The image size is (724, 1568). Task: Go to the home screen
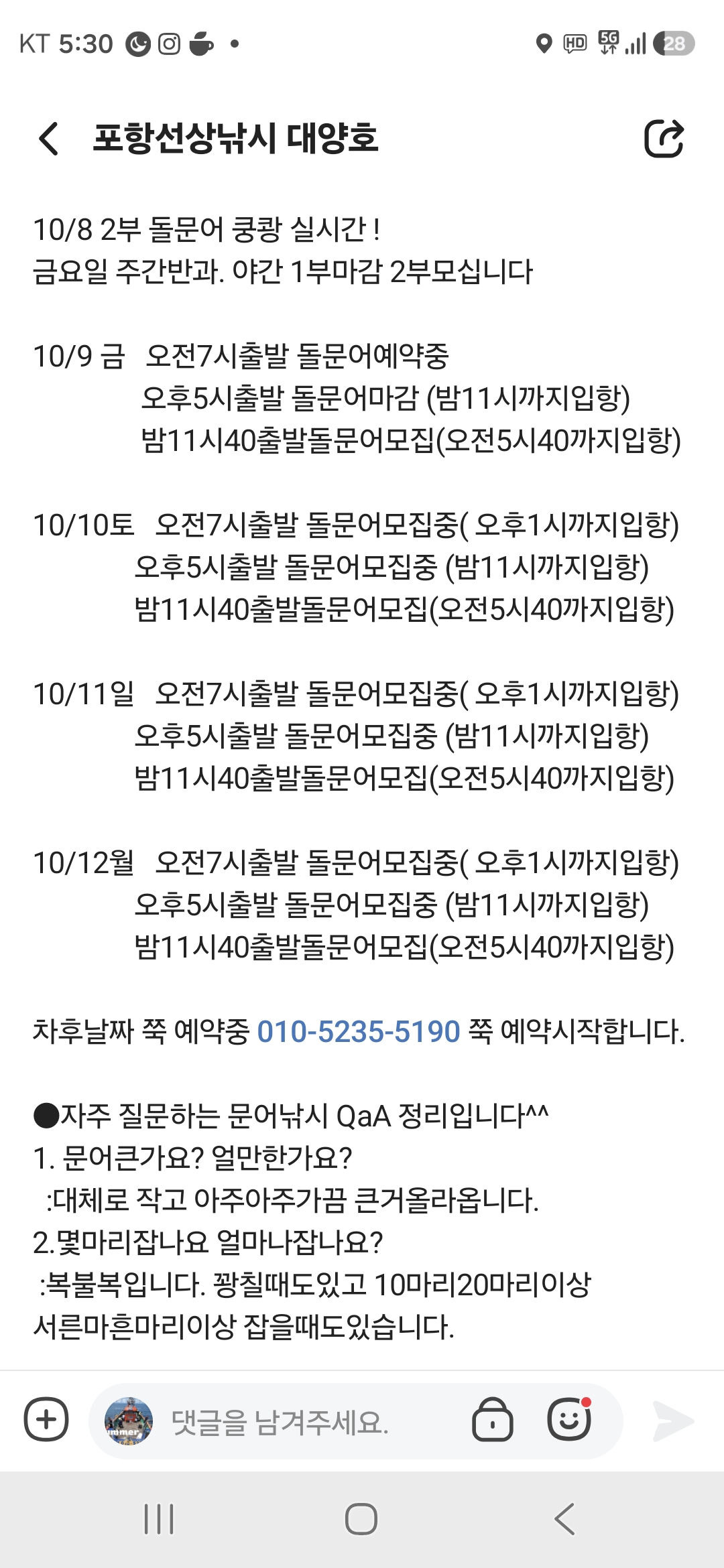(361, 1519)
